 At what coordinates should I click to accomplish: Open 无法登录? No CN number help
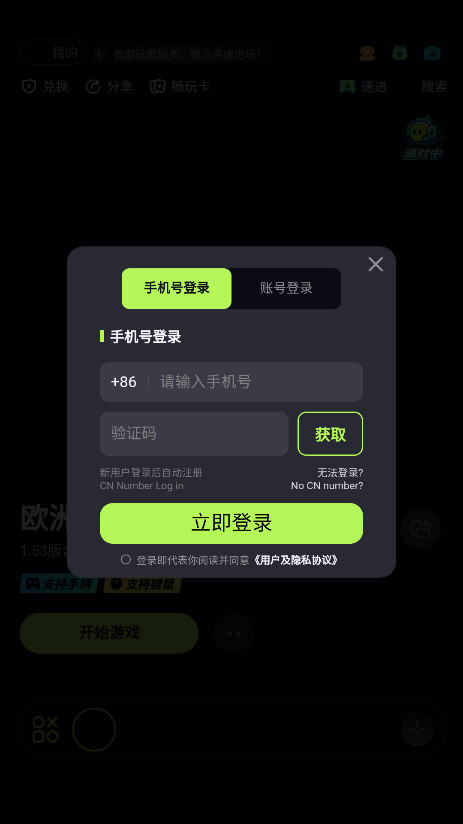[x=327, y=479]
